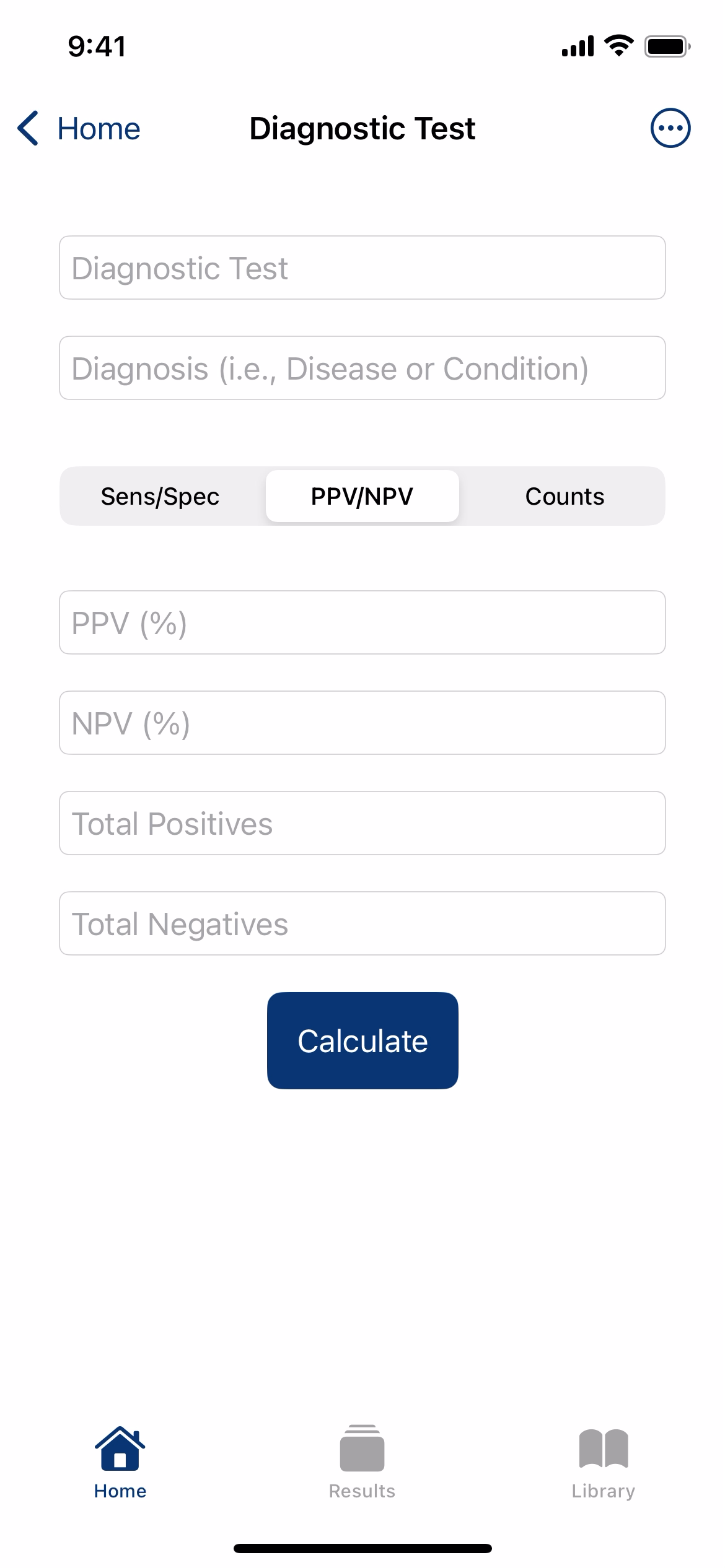This screenshot has width=725, height=1568.
Task: Focus the Total Positives field
Action: [362, 823]
